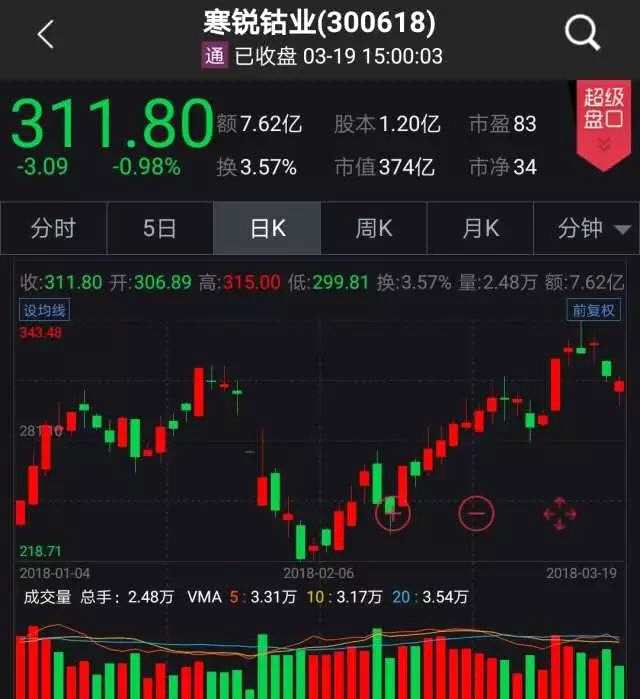
Task: Tap the 前复权 adjustment button
Action: click(x=594, y=310)
